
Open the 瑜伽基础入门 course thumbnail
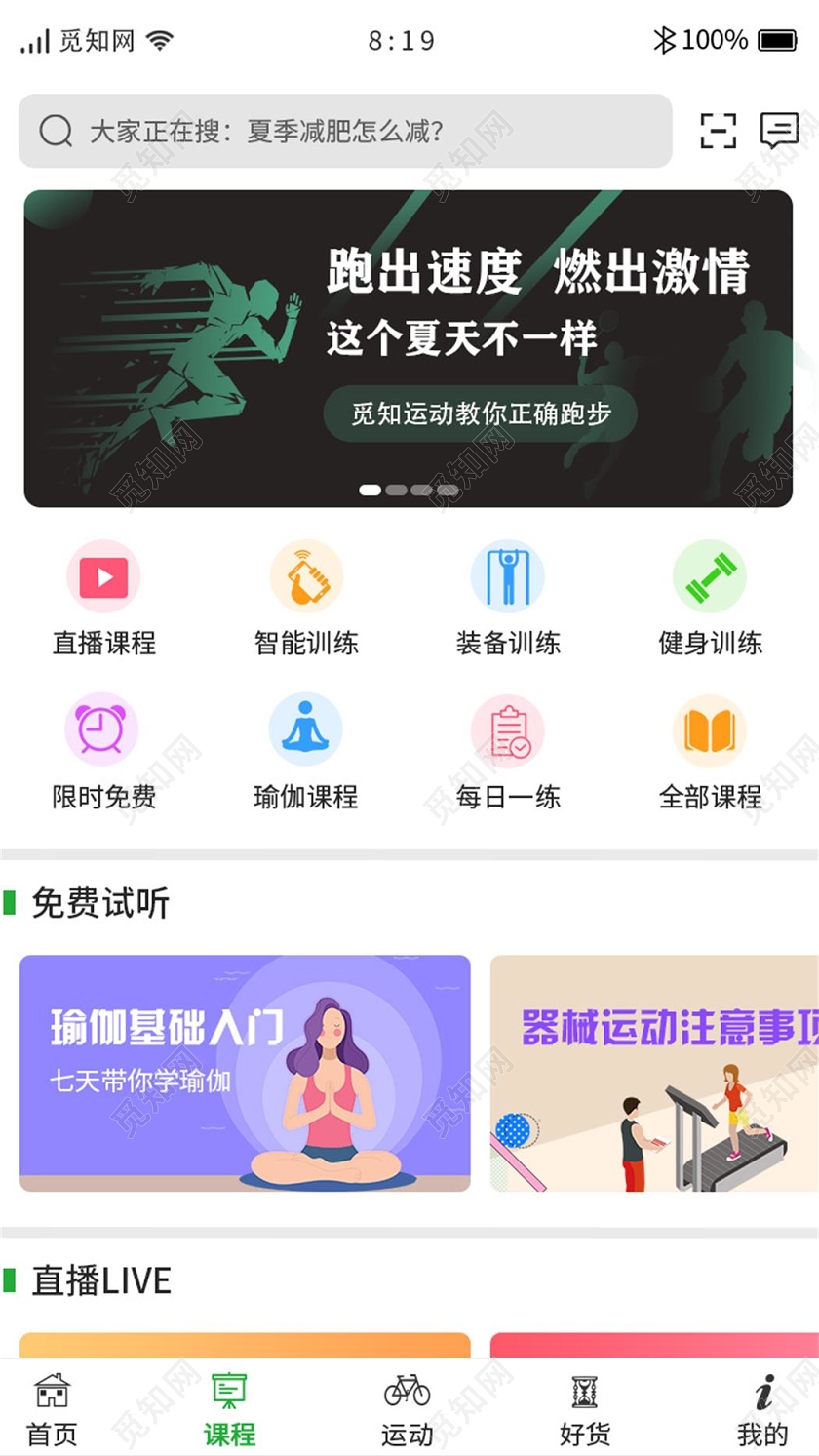coord(245,1073)
